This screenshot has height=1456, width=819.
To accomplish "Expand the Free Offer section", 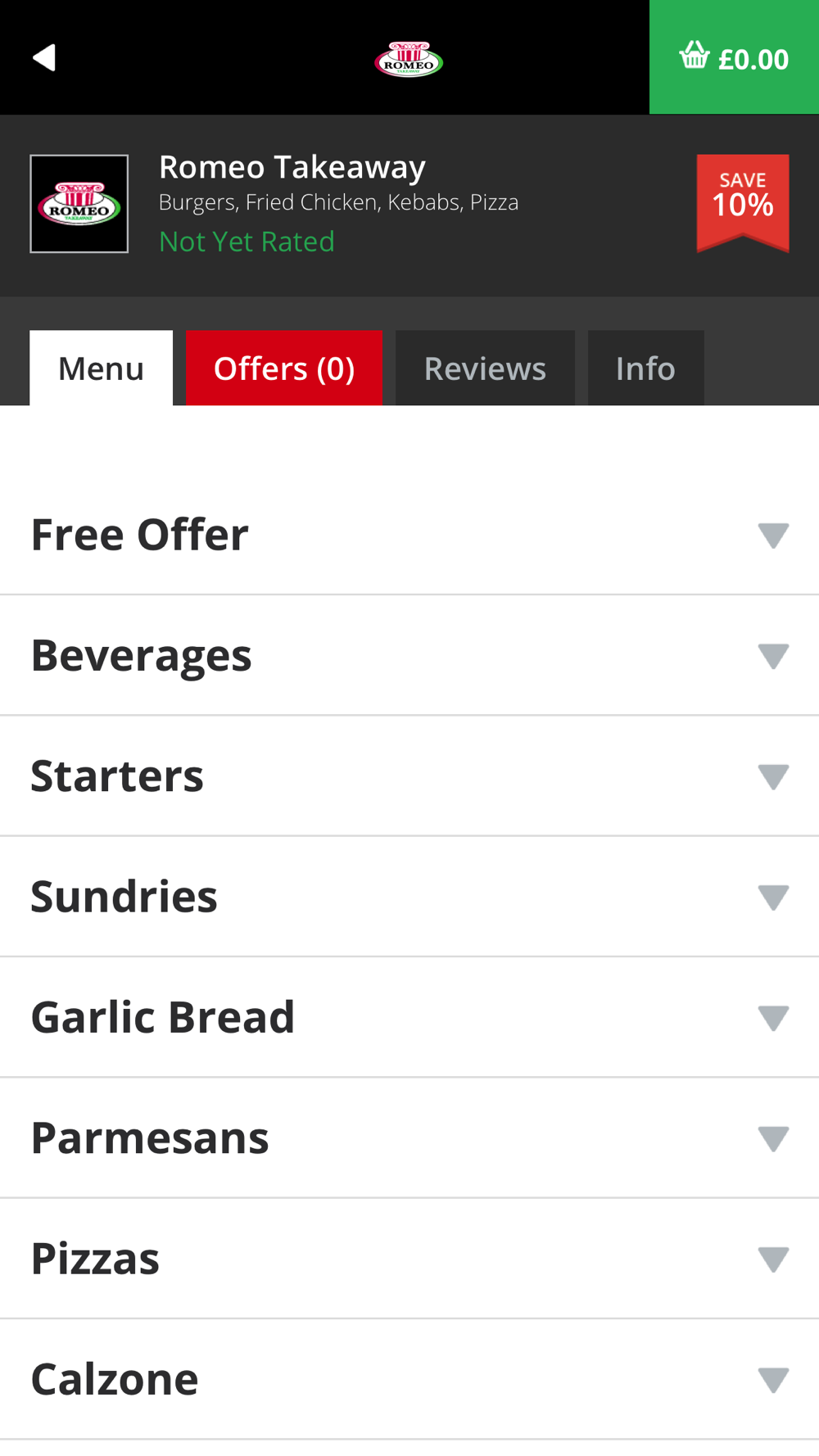I will pyautogui.click(x=409, y=535).
